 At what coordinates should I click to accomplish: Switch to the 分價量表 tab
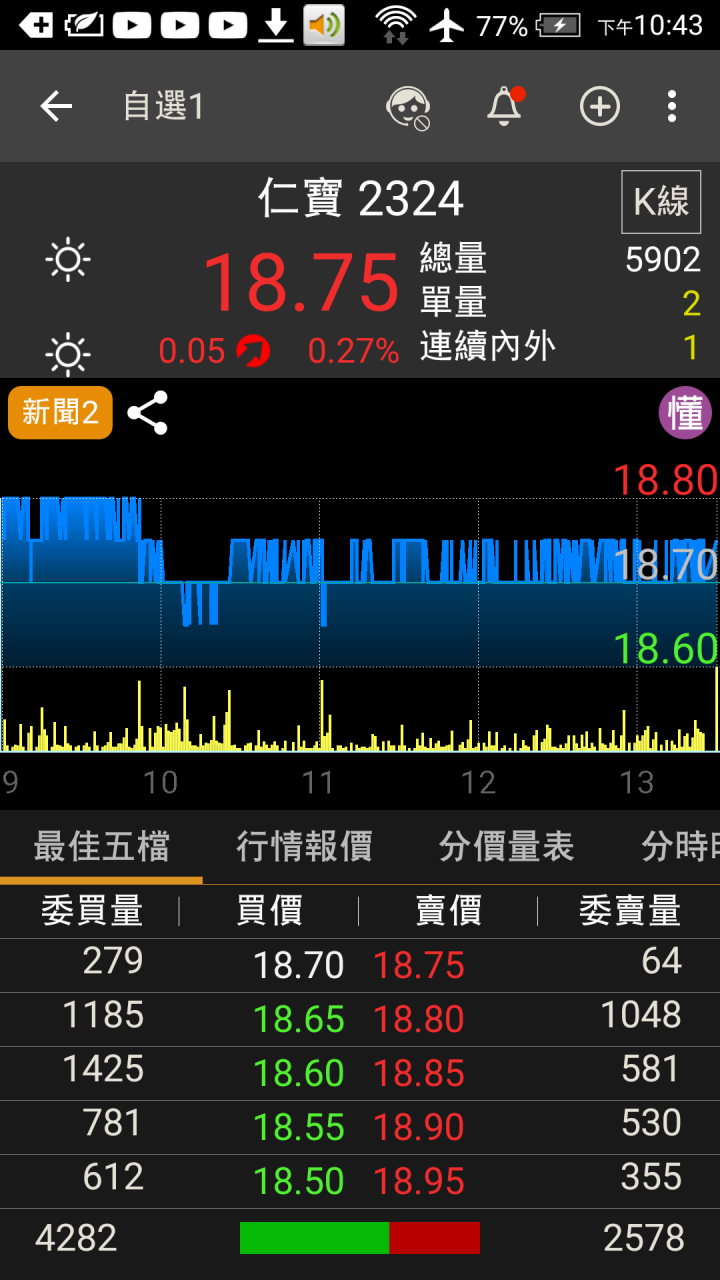[506, 847]
